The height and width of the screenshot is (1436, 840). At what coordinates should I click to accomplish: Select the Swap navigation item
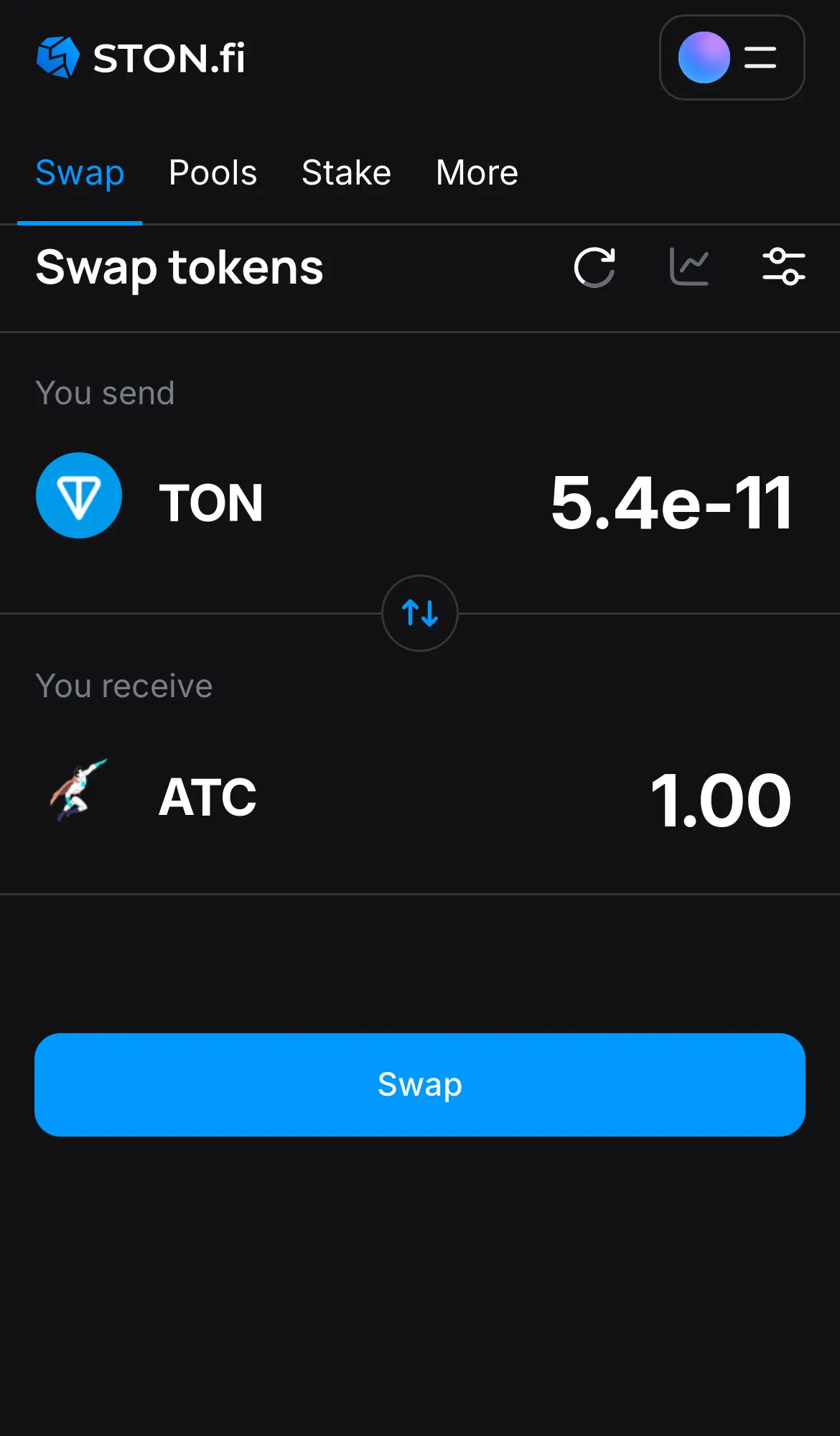point(80,172)
